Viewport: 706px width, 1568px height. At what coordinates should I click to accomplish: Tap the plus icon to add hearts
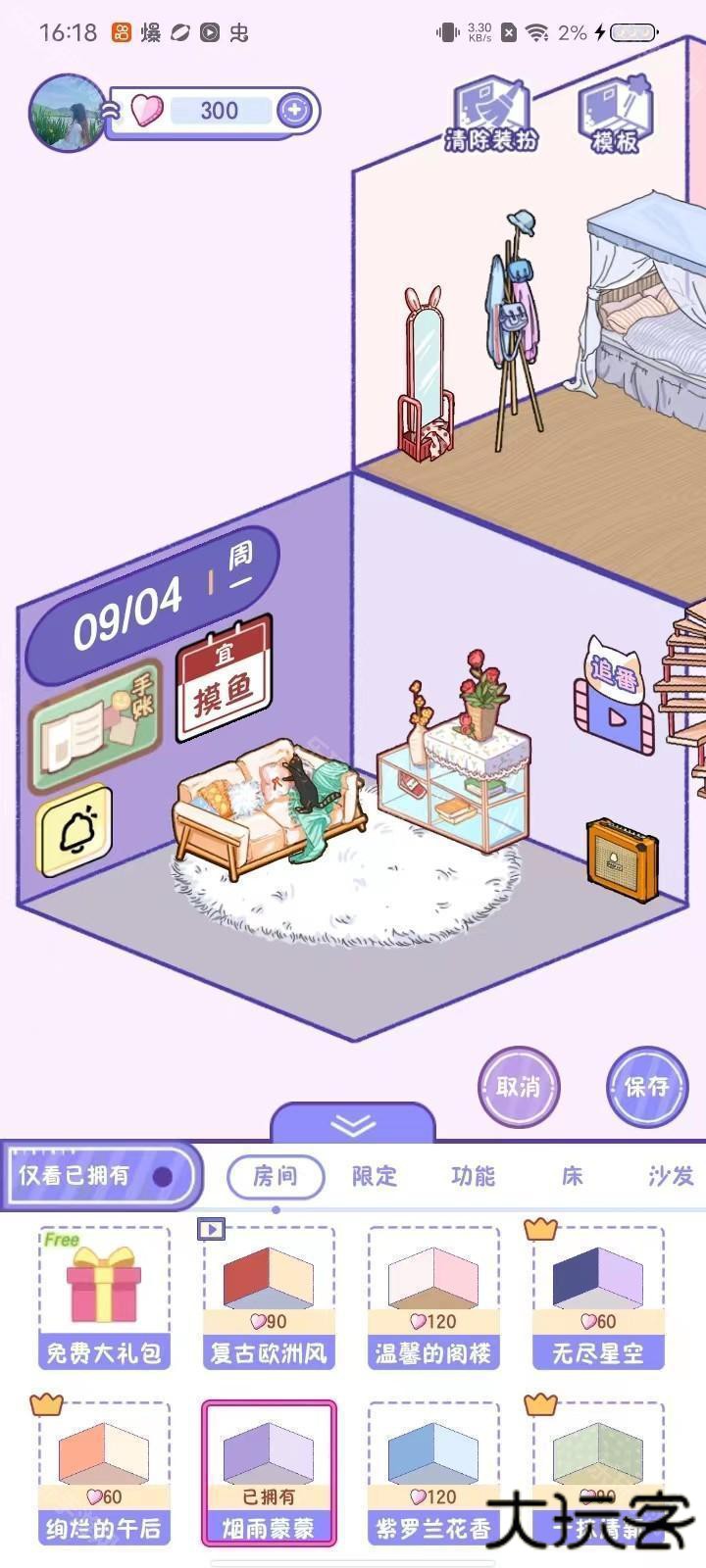294,110
